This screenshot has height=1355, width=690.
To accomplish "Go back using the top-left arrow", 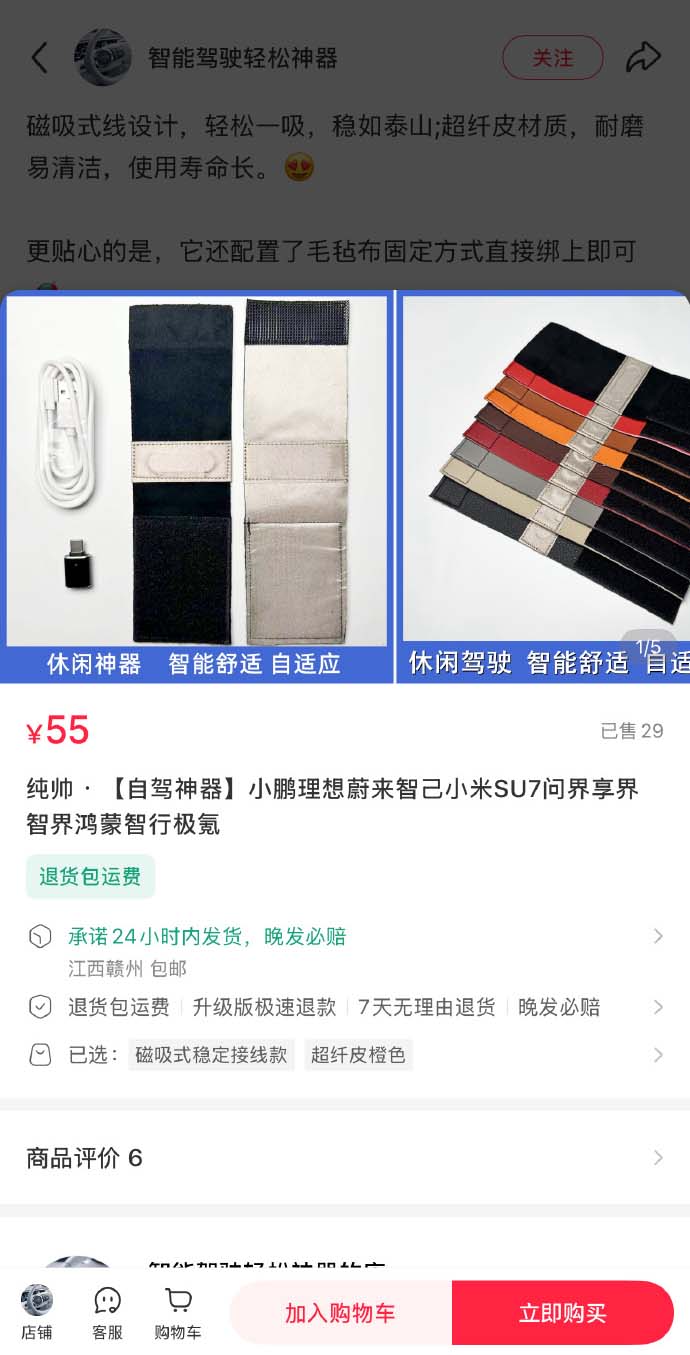I will point(40,58).
